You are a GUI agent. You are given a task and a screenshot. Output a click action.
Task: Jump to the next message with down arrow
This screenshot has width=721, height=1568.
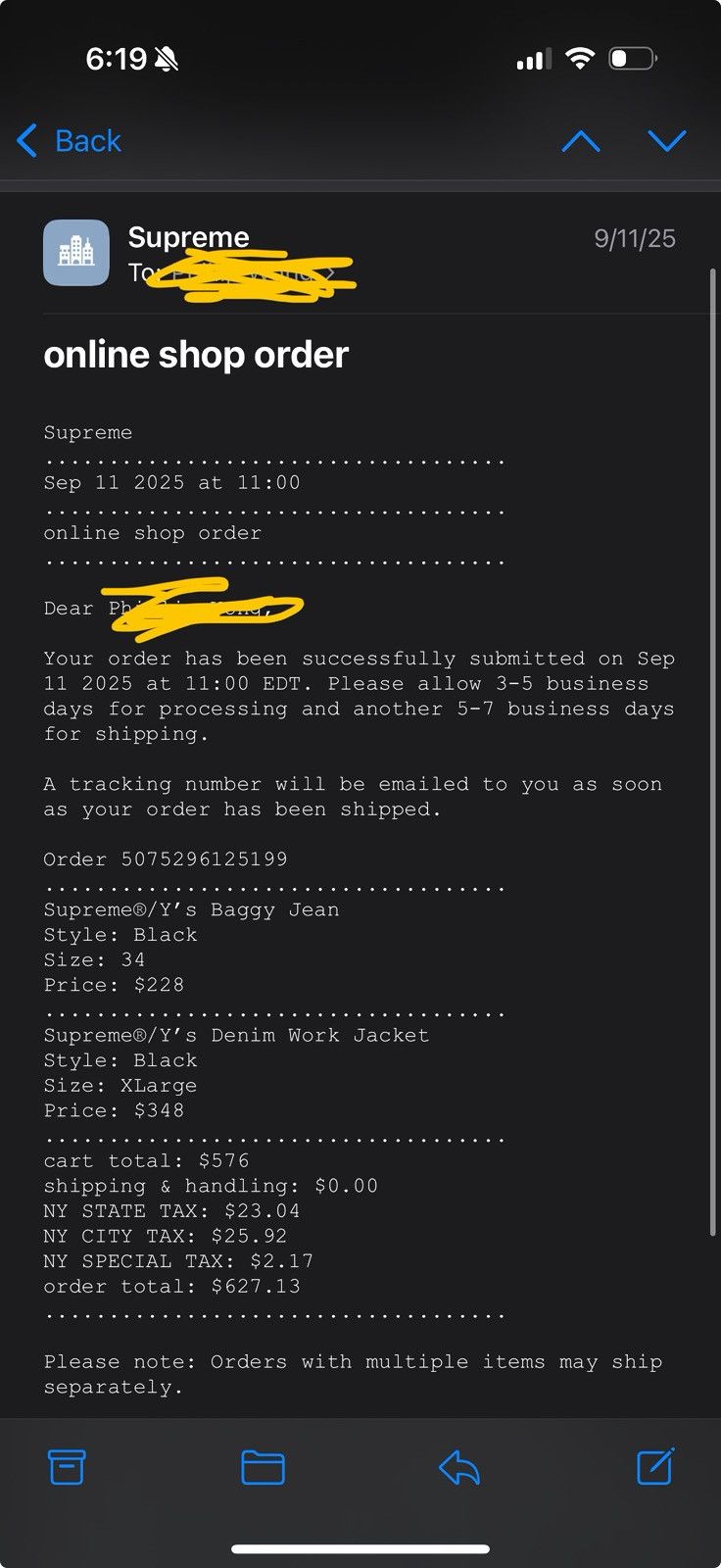[667, 141]
